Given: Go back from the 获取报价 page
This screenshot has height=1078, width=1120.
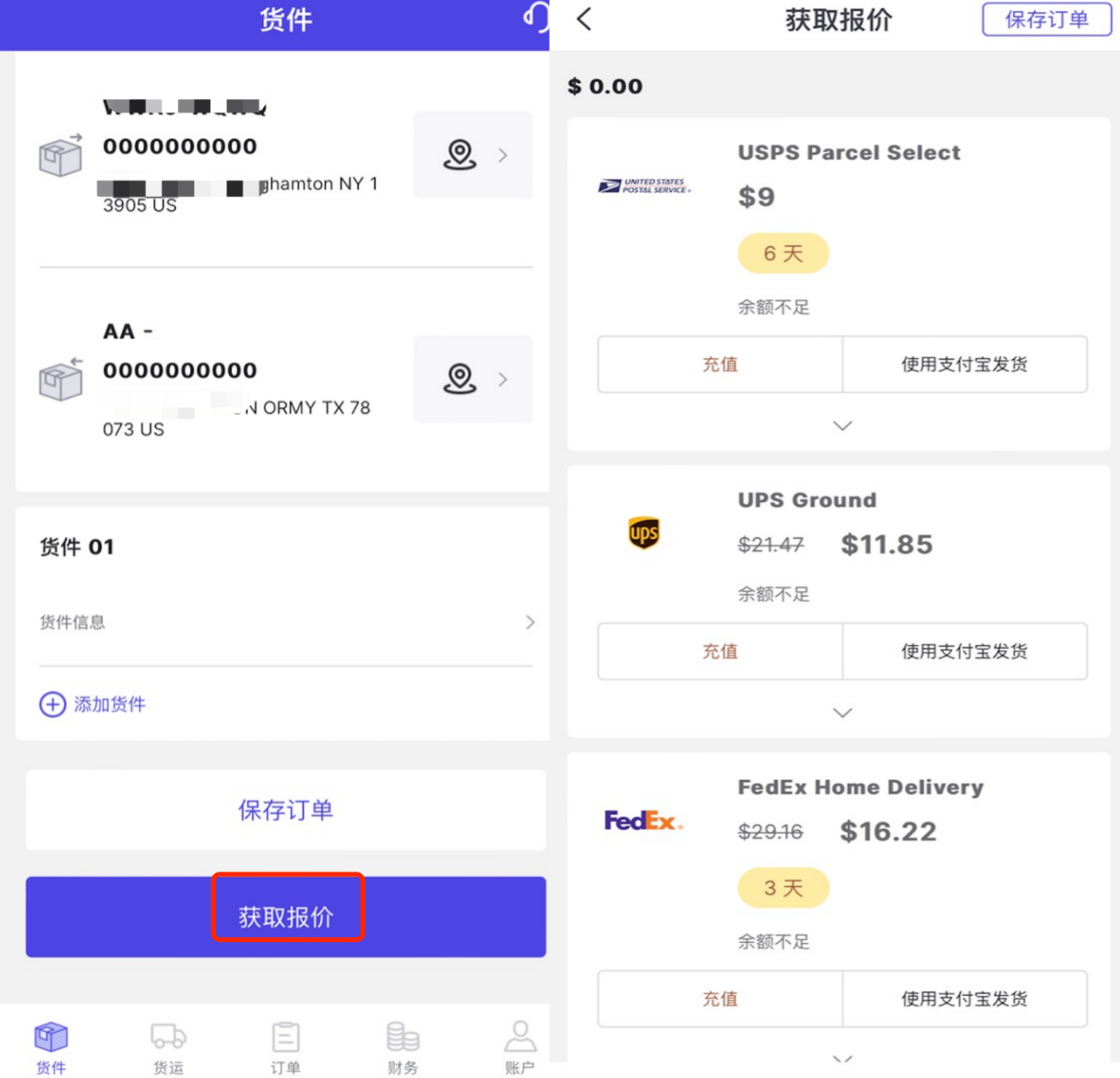Looking at the screenshot, I should 584,20.
